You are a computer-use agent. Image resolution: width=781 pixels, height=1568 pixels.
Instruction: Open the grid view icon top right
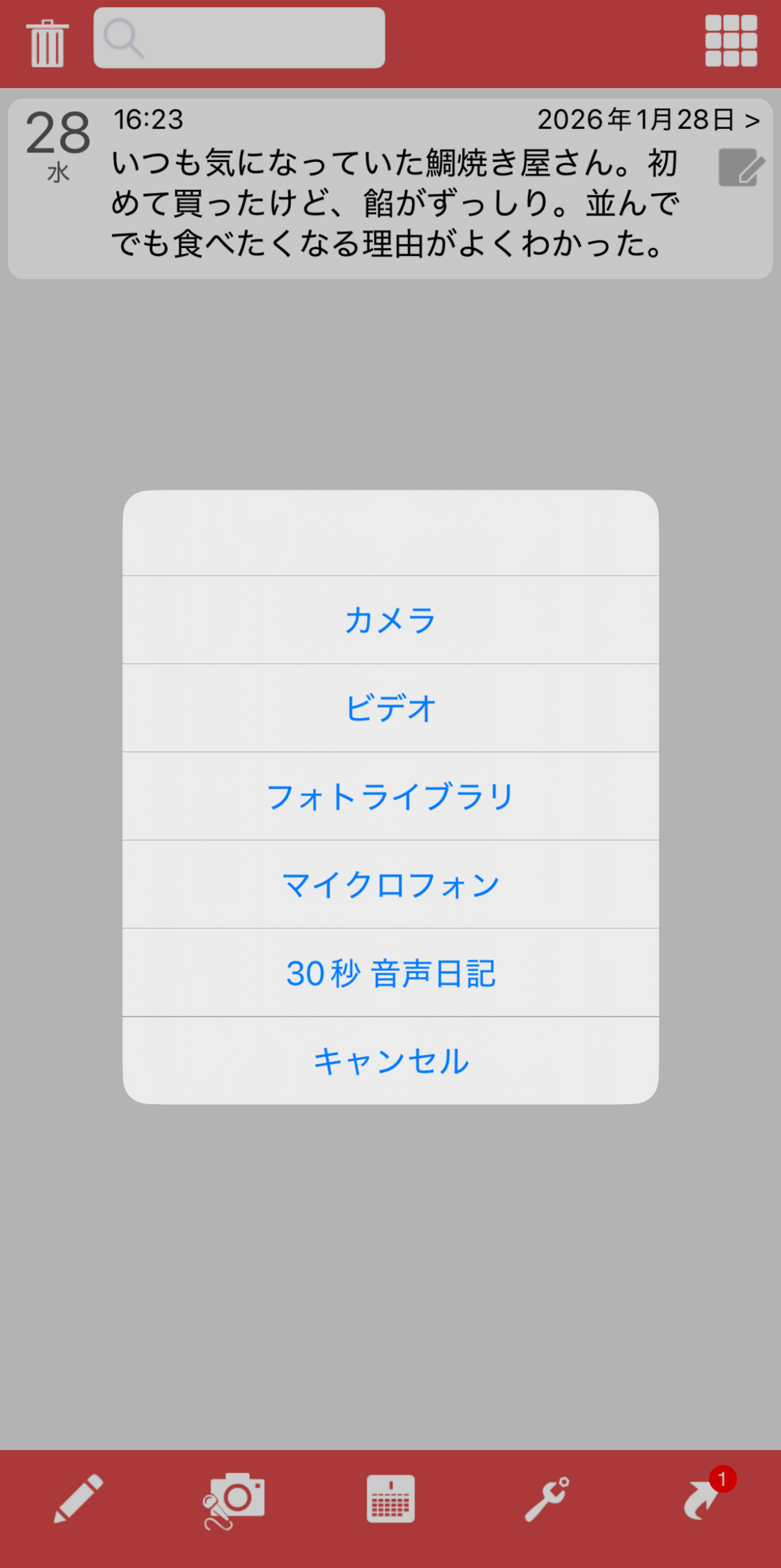[x=732, y=40]
